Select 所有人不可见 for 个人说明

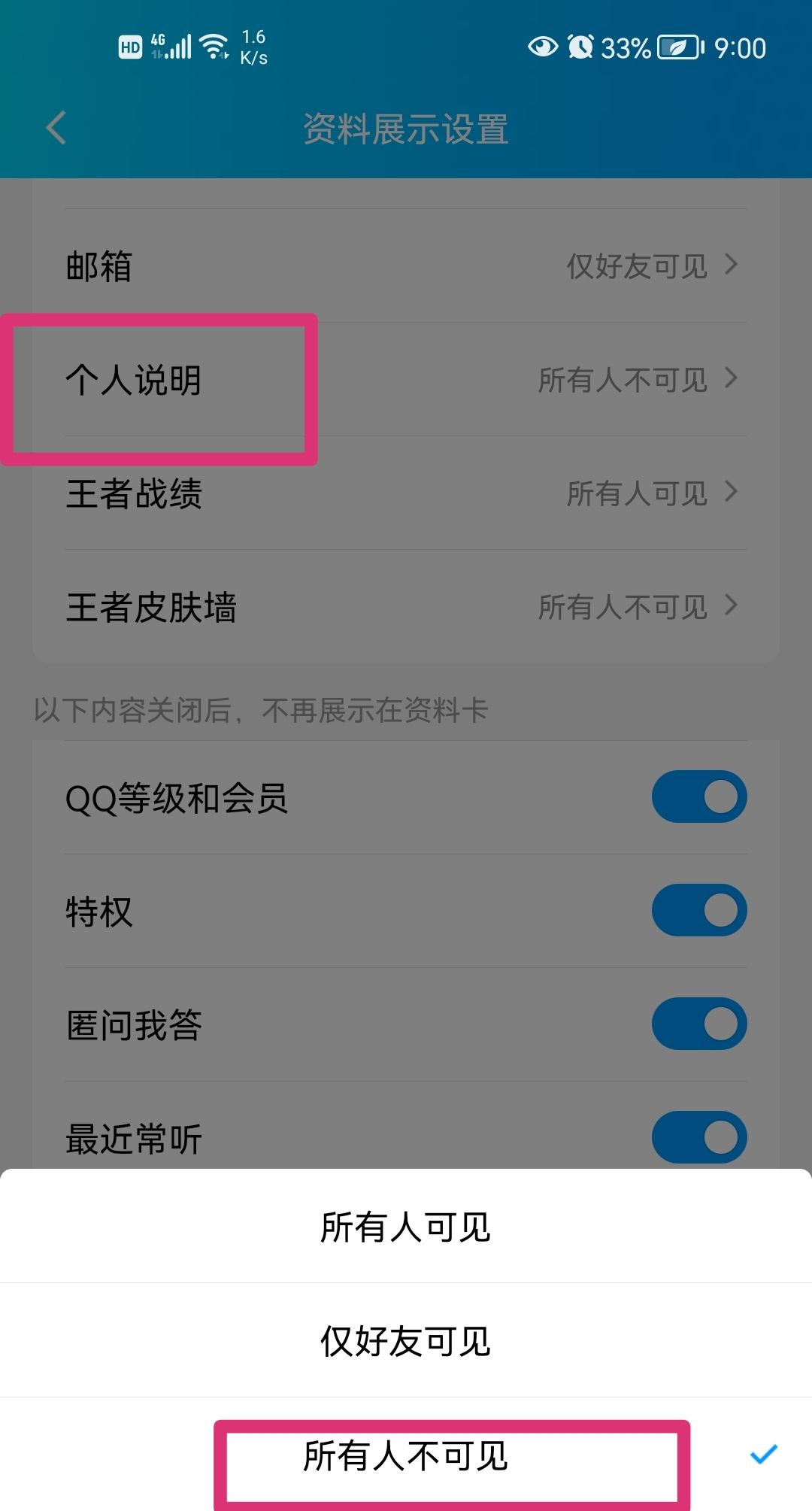pyautogui.click(x=406, y=1455)
